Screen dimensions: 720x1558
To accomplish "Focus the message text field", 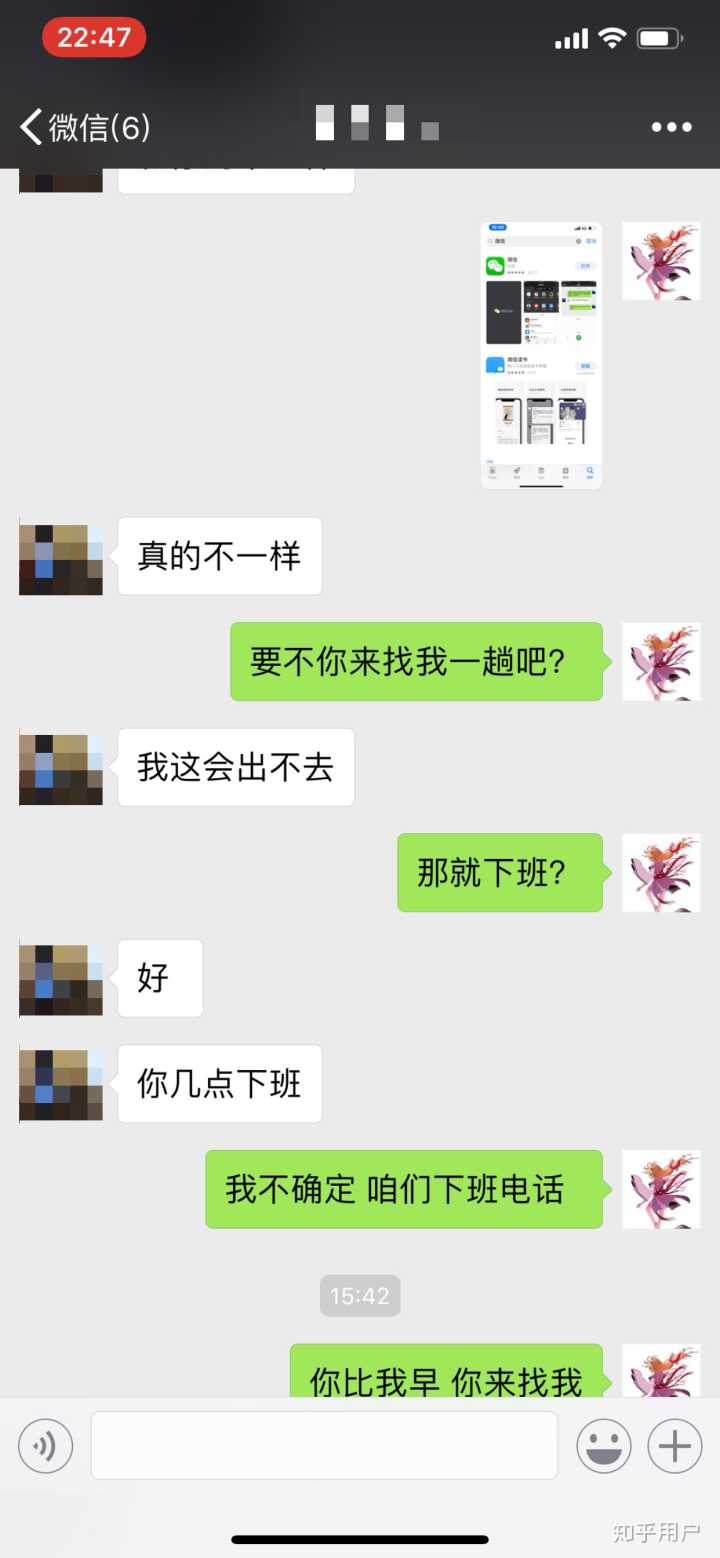I will click(x=324, y=1445).
